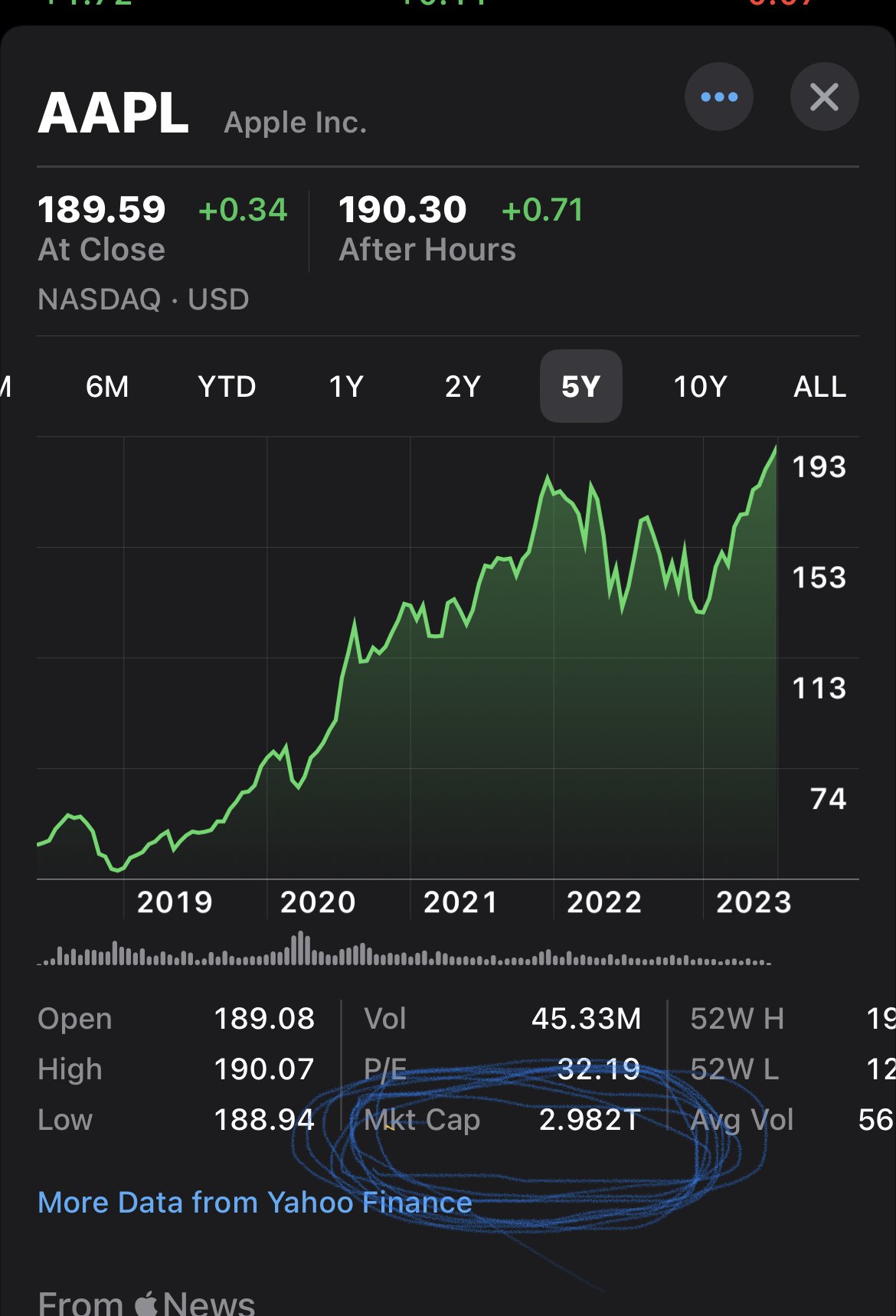View the 10Y price history
Image resolution: width=896 pixels, height=1316 pixels.
[x=700, y=387]
